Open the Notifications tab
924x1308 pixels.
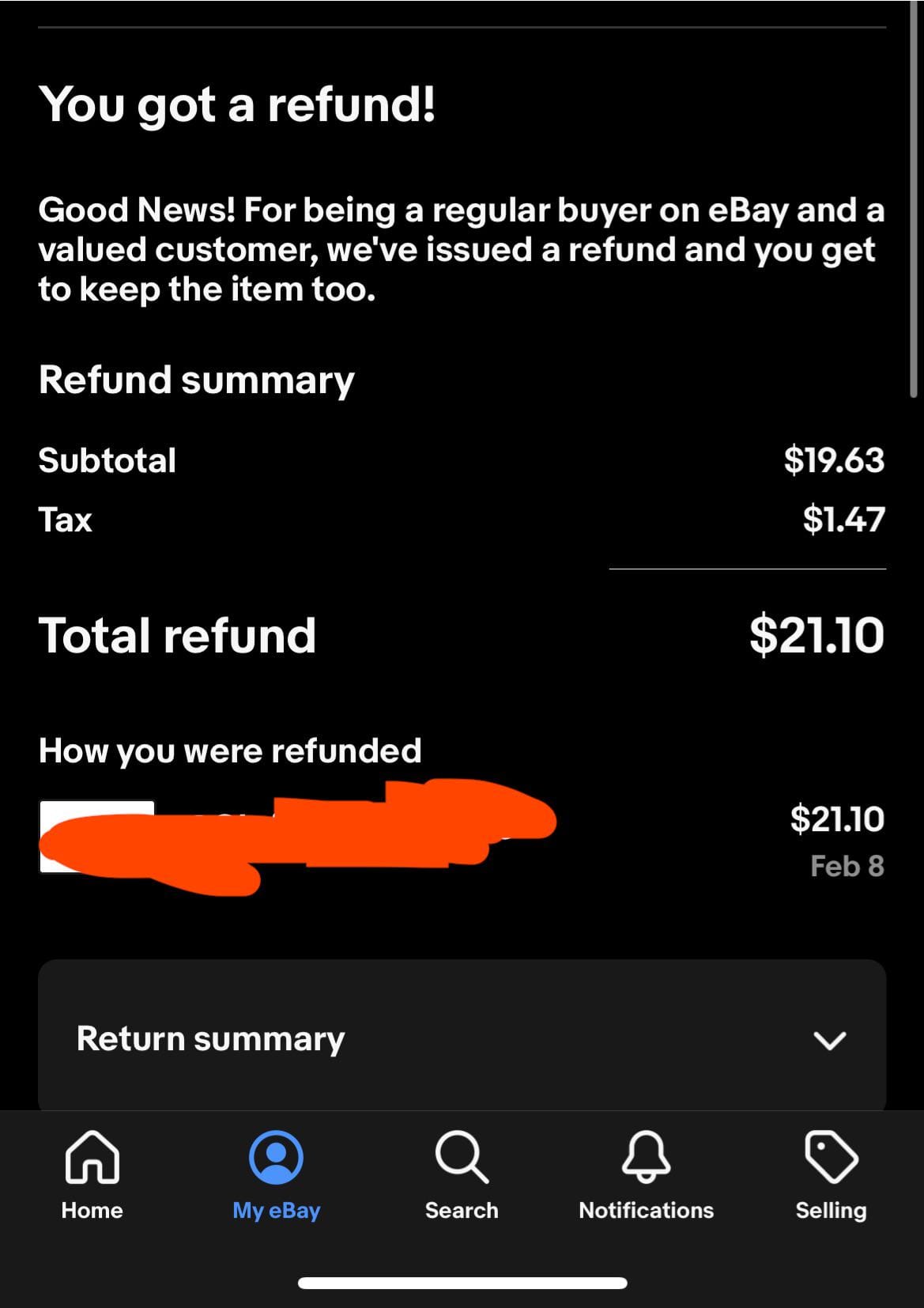coord(646,1174)
